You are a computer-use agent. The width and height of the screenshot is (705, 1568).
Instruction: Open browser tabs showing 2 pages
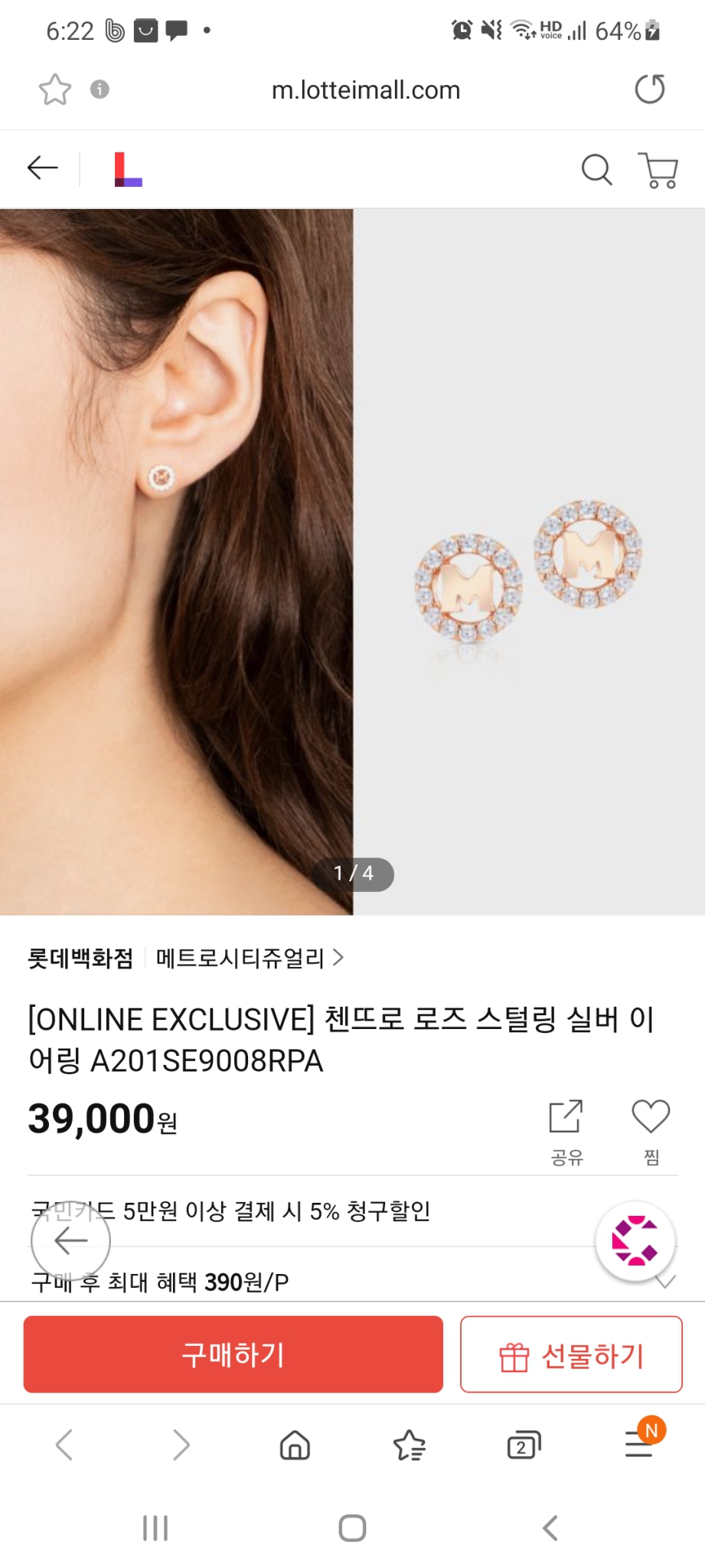pyautogui.click(x=523, y=1445)
